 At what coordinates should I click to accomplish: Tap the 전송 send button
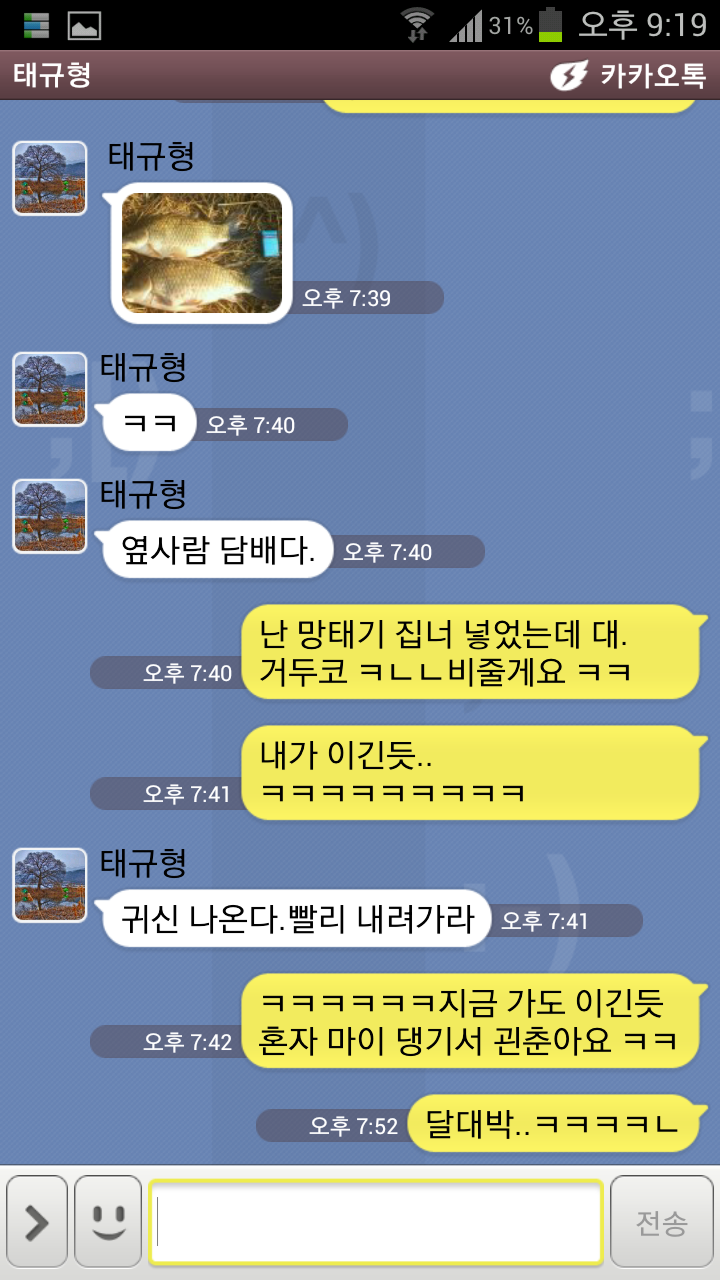point(662,1222)
